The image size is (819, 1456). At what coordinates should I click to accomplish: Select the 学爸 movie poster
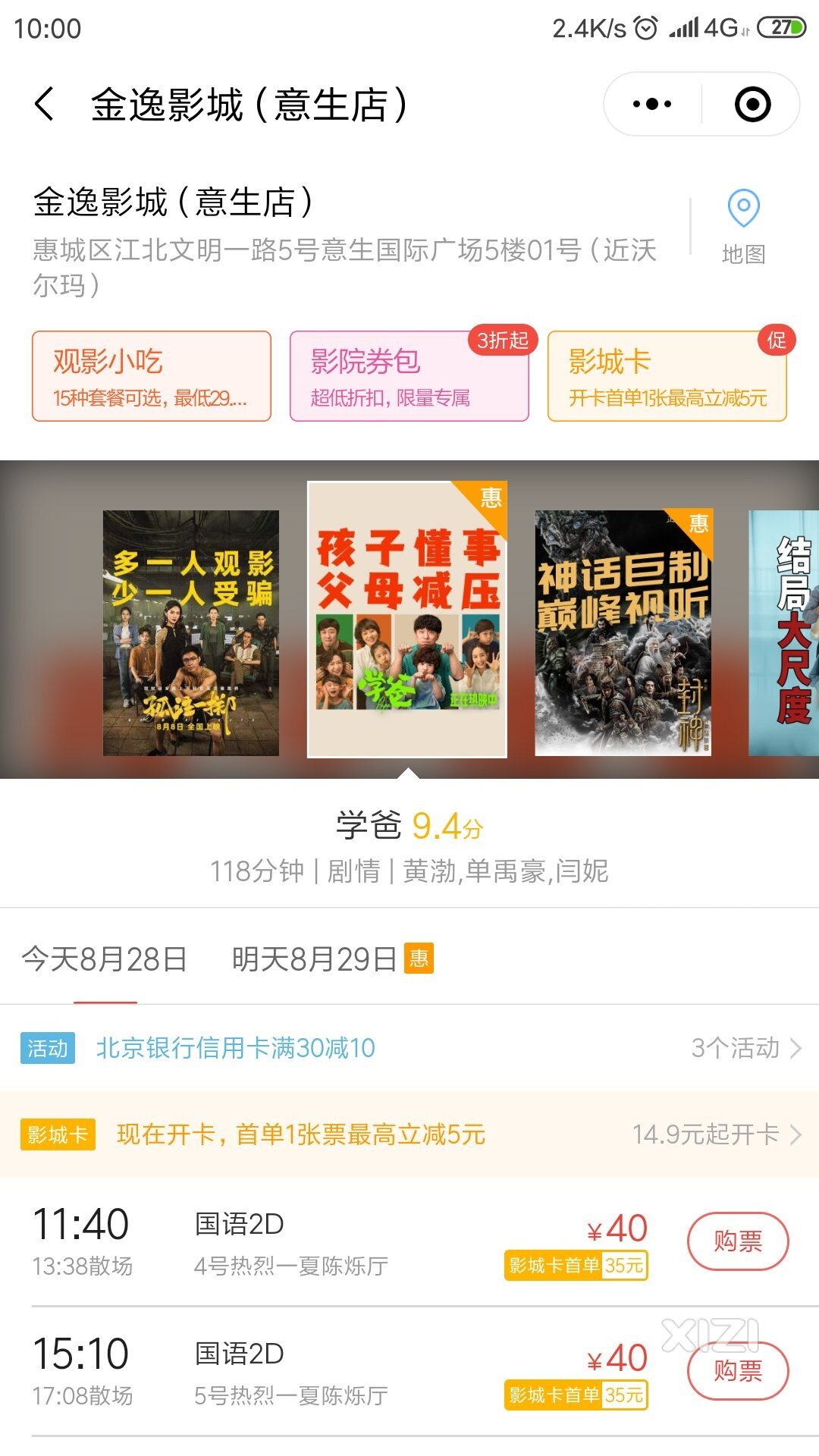(407, 619)
